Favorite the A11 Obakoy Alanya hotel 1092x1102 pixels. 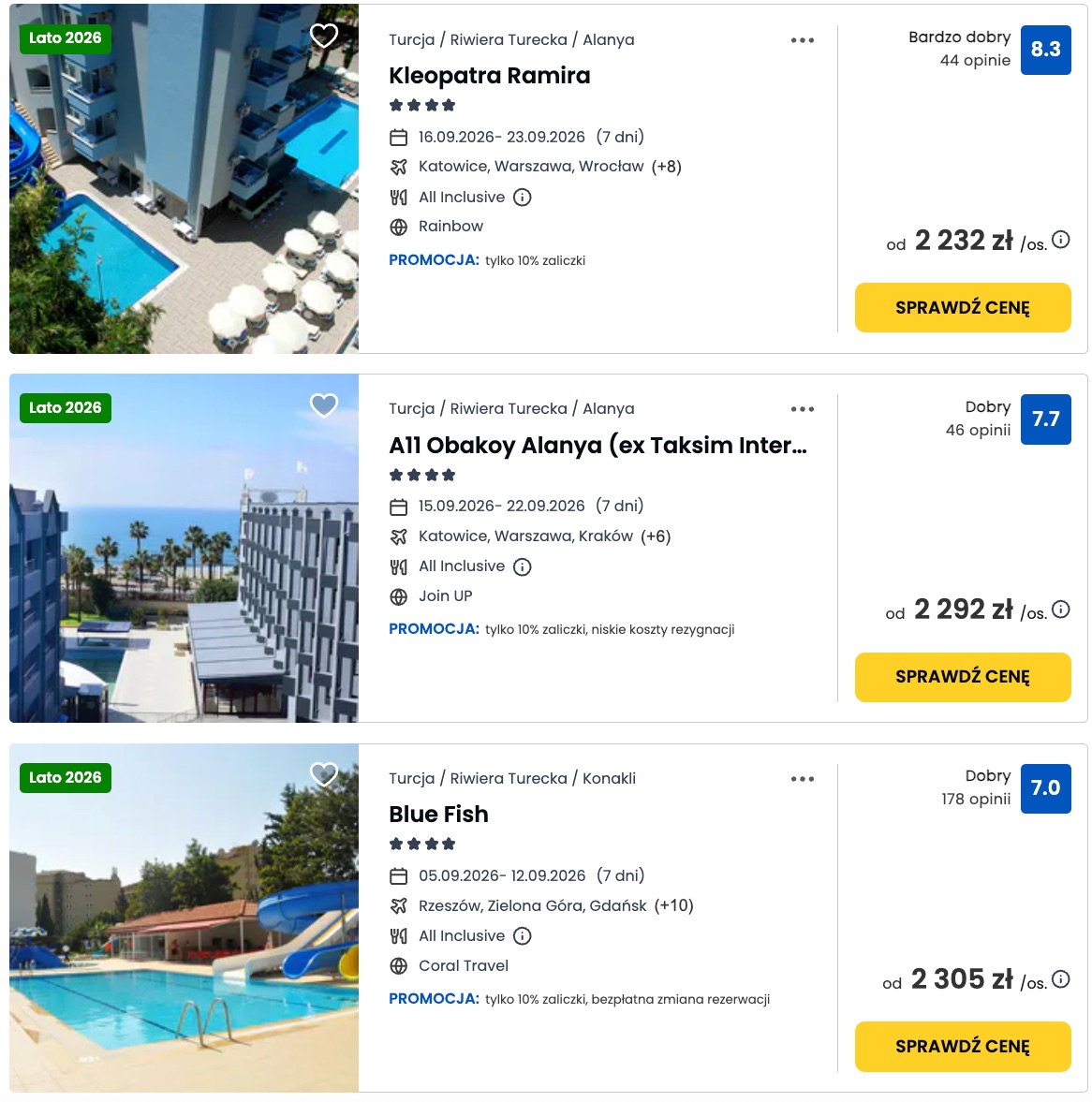pos(324,405)
